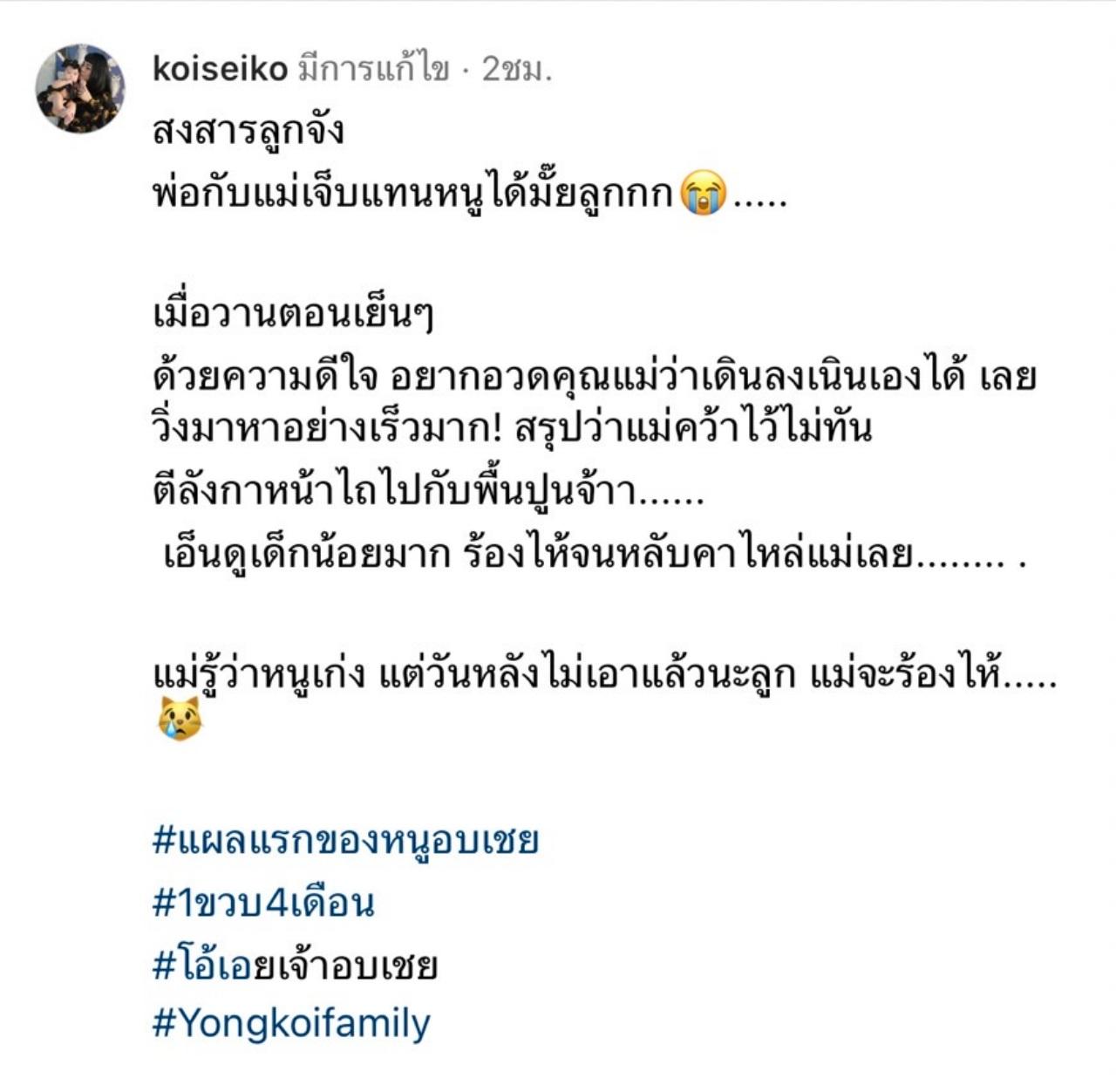View posts tagged #โอ้เอยเจ้าอบเชย

(x=295, y=966)
